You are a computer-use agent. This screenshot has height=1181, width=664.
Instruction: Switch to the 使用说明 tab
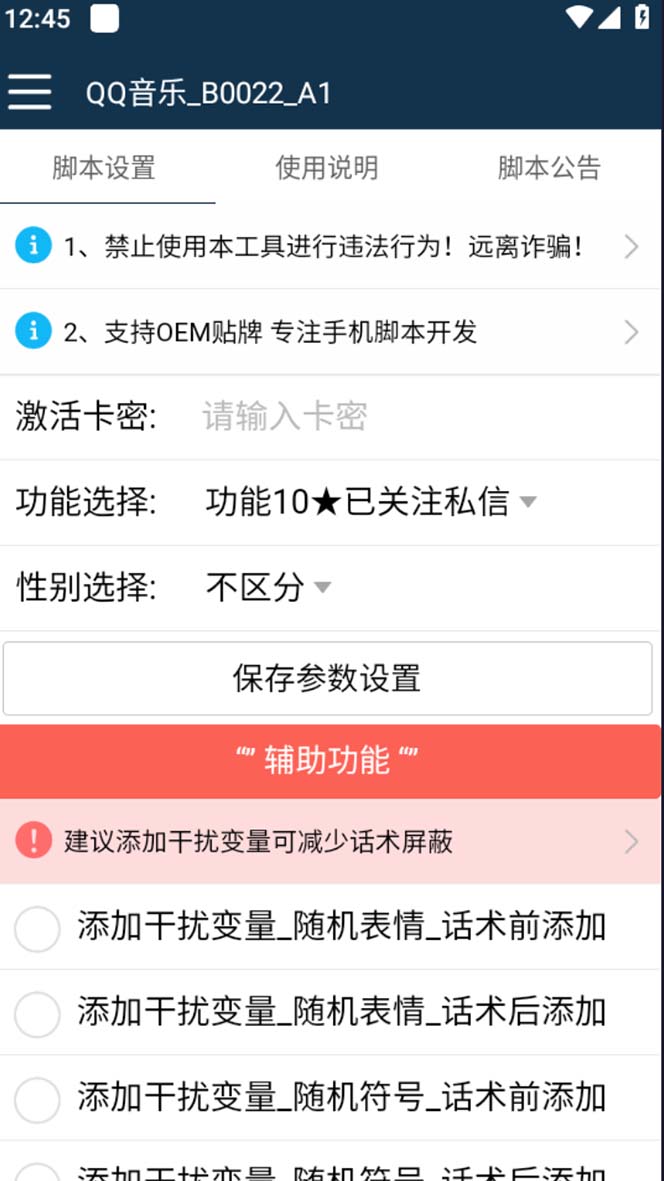point(327,168)
